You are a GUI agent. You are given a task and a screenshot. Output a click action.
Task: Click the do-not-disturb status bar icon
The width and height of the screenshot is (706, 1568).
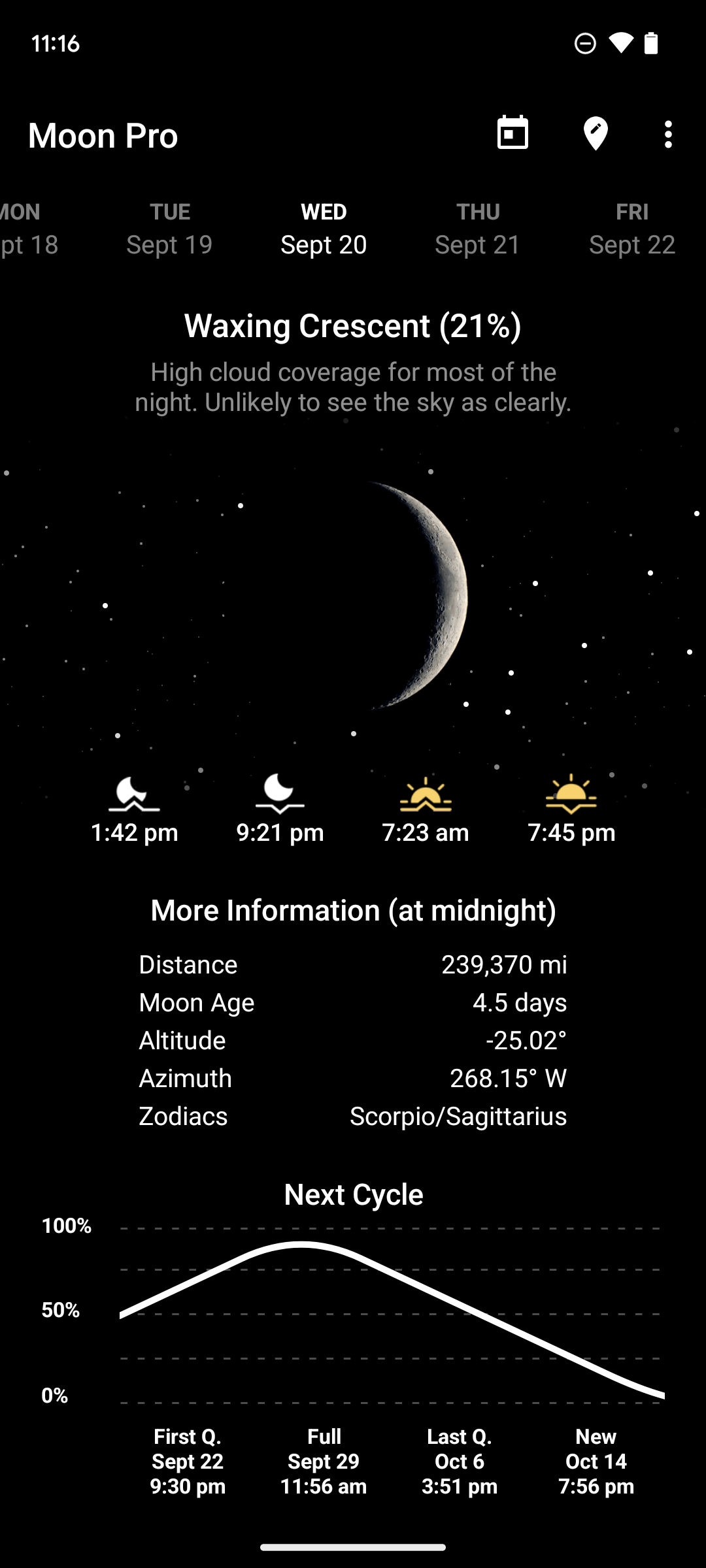[584, 43]
